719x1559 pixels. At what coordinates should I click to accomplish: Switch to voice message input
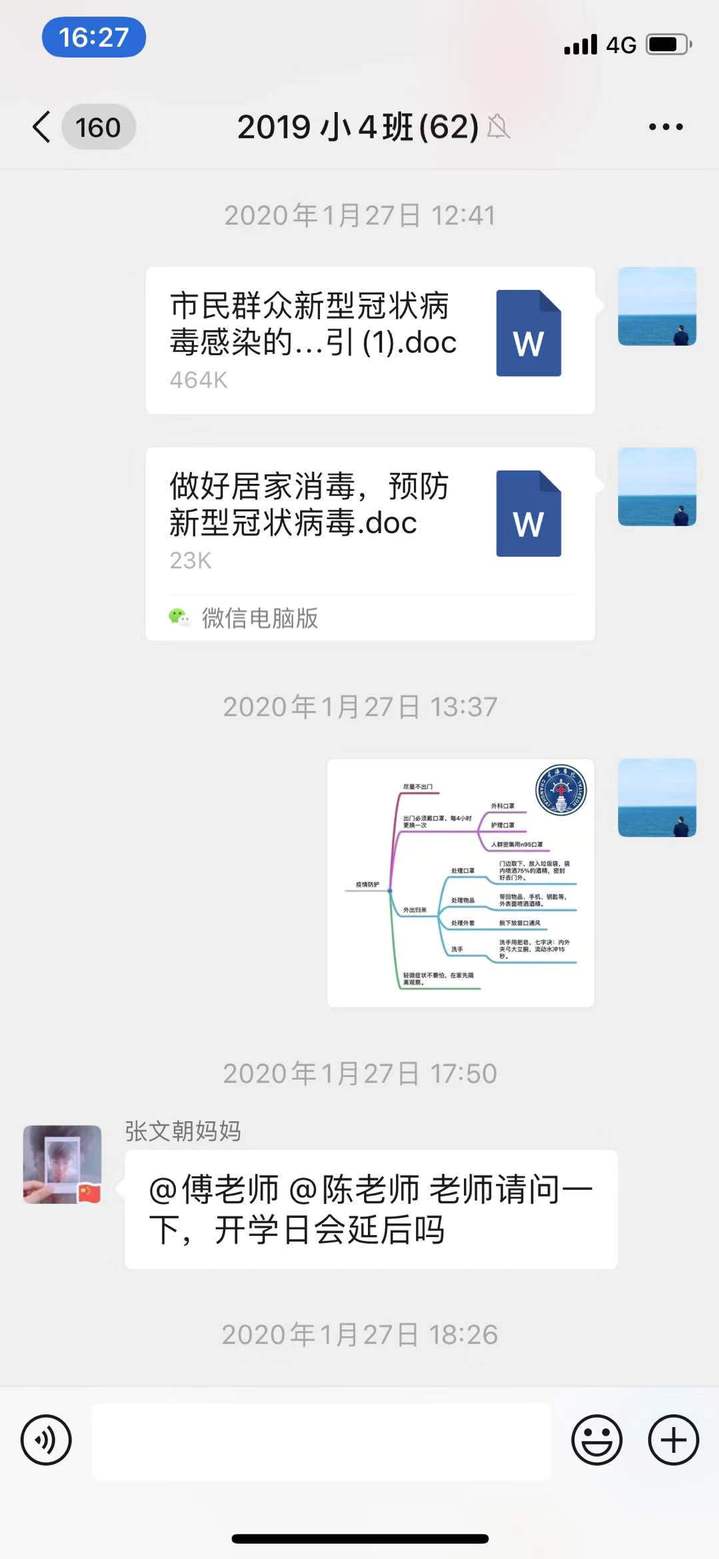point(46,1441)
